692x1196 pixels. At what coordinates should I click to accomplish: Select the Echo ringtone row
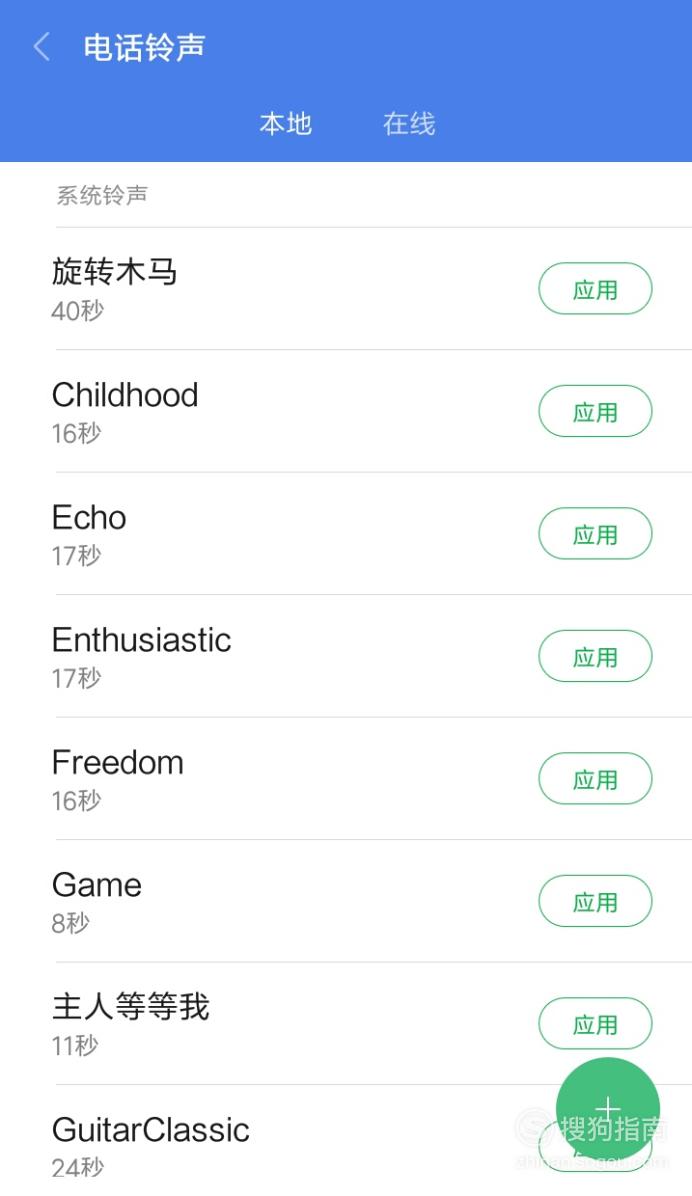click(346, 534)
